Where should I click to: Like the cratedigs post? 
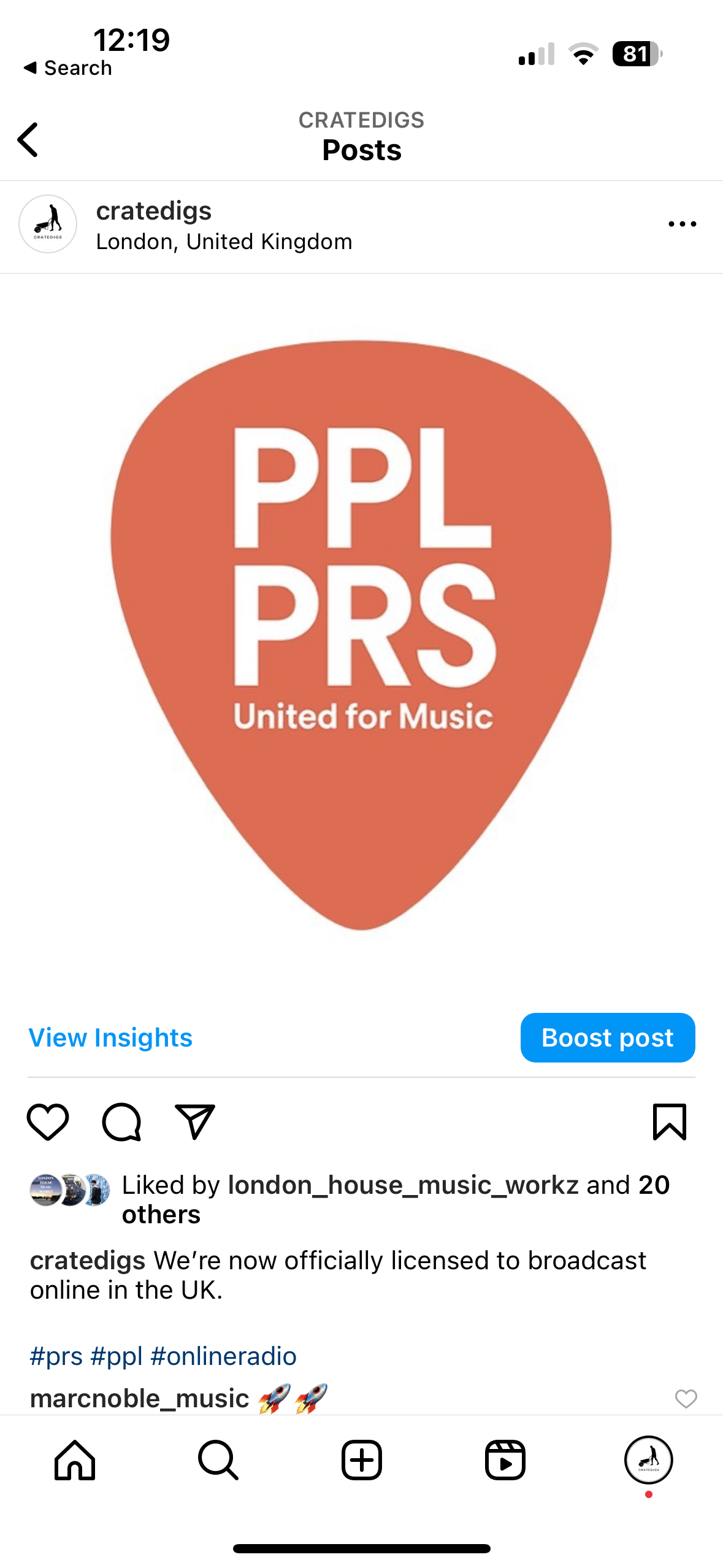coord(48,1122)
